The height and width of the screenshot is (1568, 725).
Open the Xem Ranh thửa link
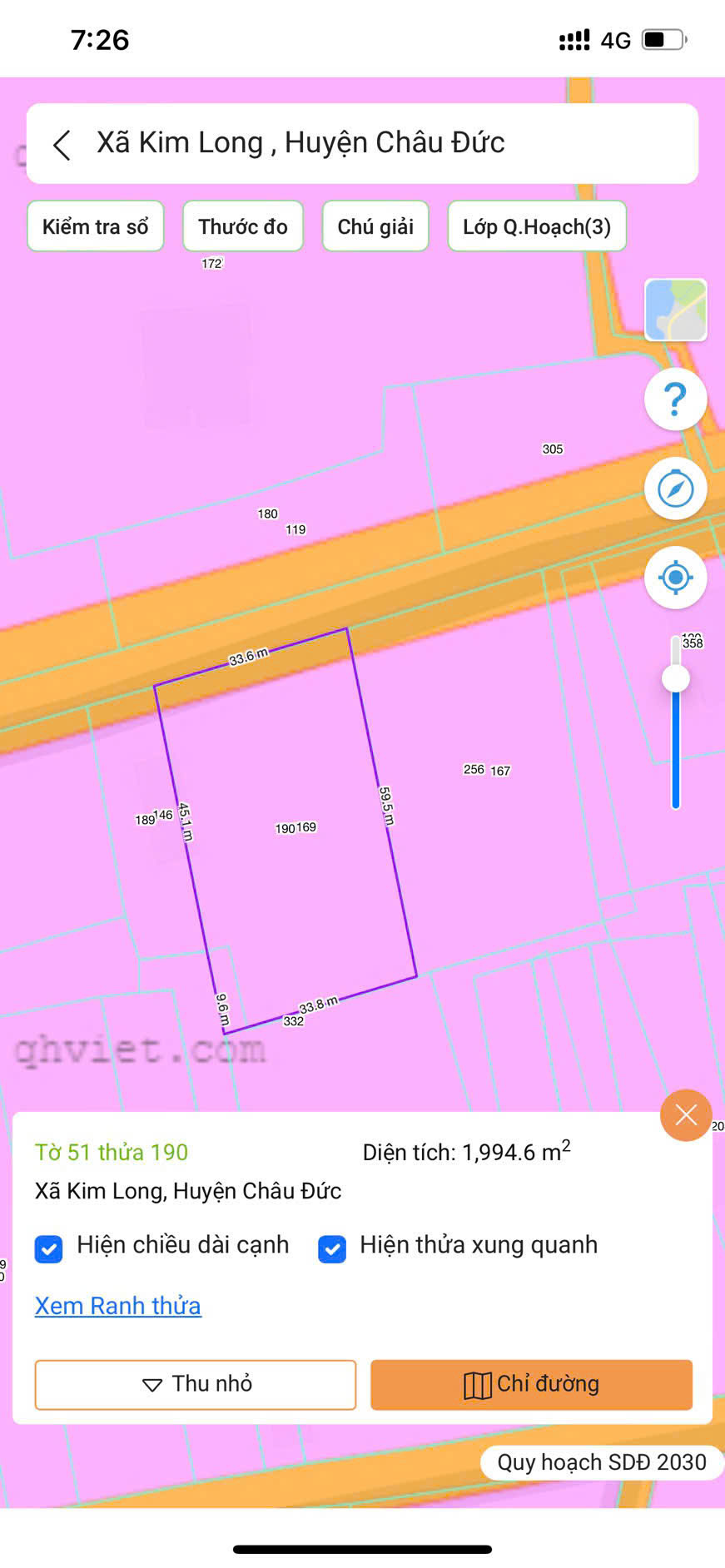[117, 1306]
